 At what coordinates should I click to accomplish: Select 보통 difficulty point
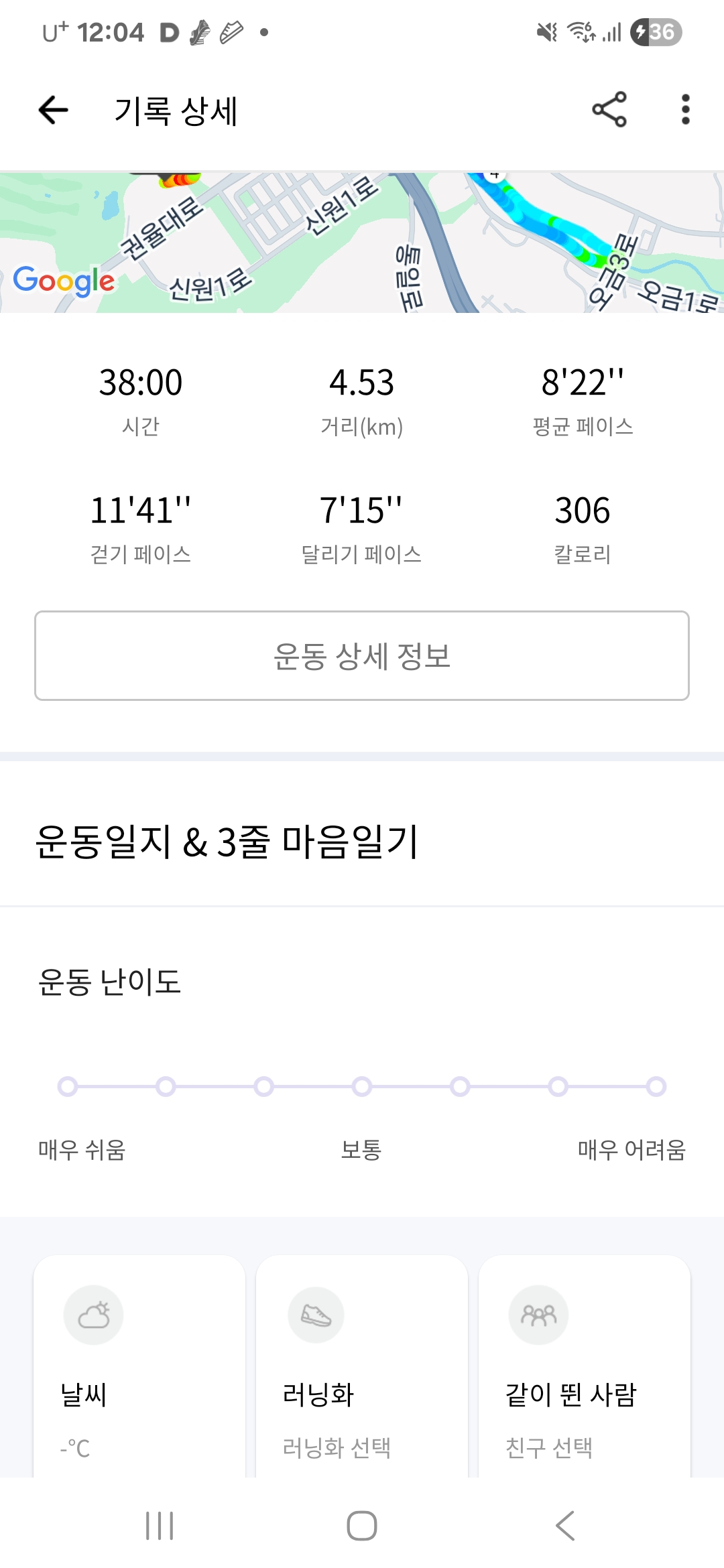(362, 1086)
